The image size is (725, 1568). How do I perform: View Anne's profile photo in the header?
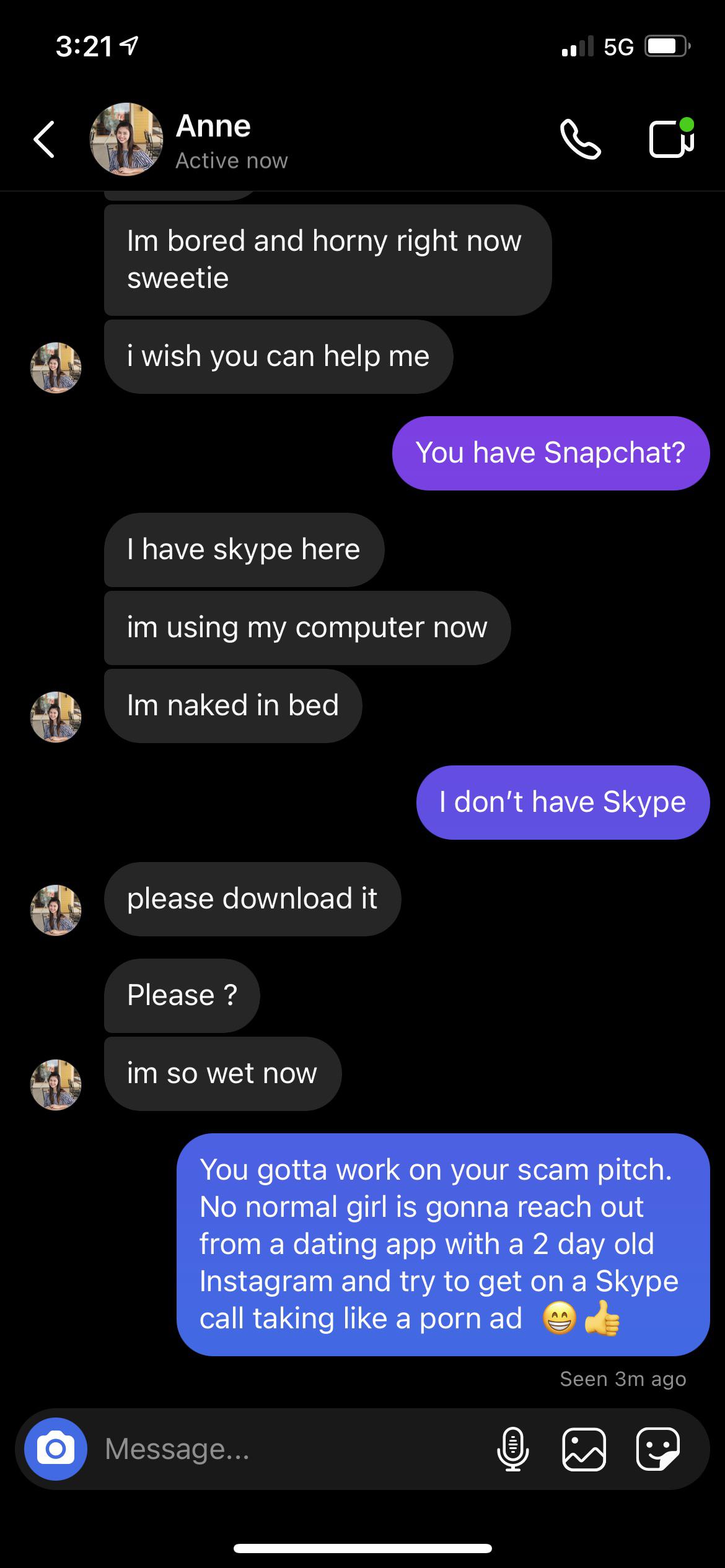pyautogui.click(x=128, y=139)
